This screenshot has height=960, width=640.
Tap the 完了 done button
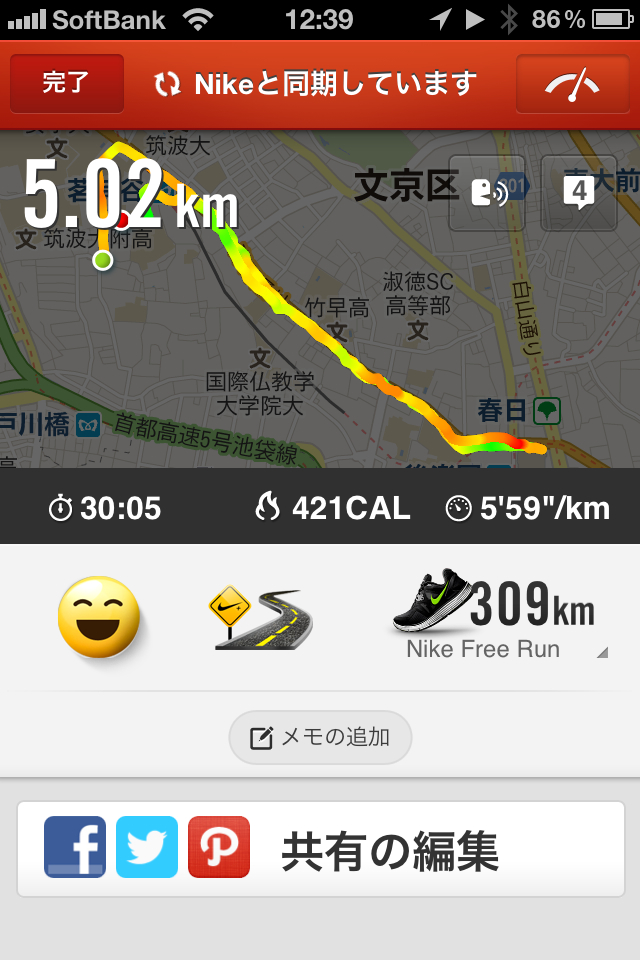click(x=66, y=84)
